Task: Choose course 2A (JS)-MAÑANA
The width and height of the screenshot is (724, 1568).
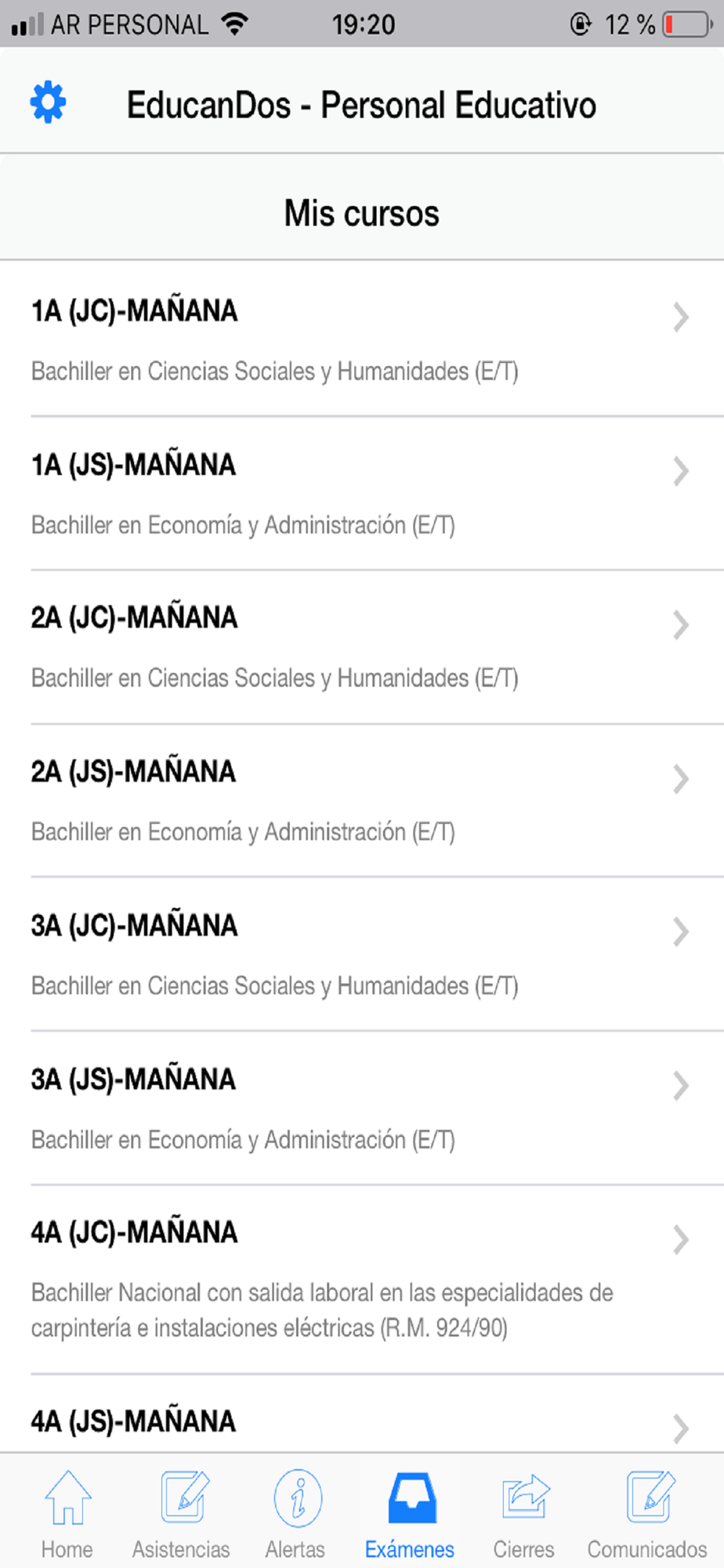Action: (x=362, y=800)
